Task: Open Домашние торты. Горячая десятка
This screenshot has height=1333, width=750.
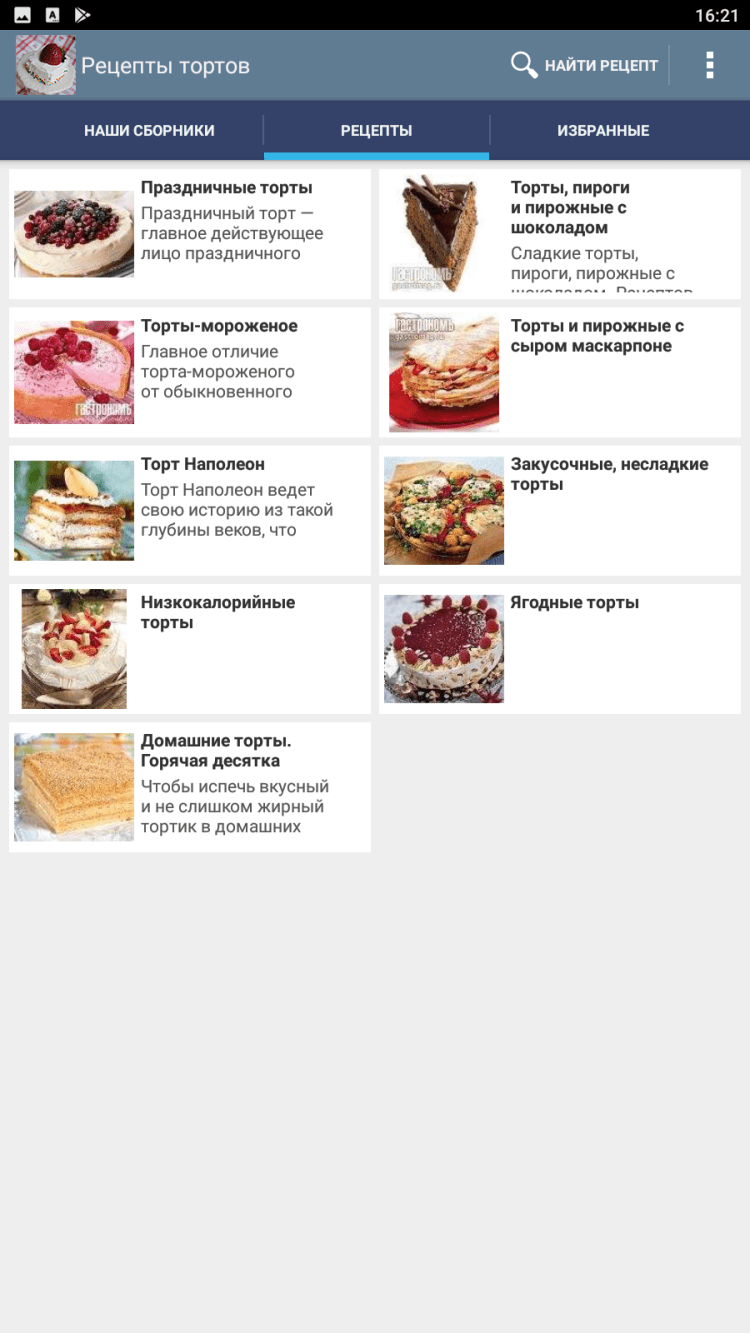Action: (x=190, y=787)
